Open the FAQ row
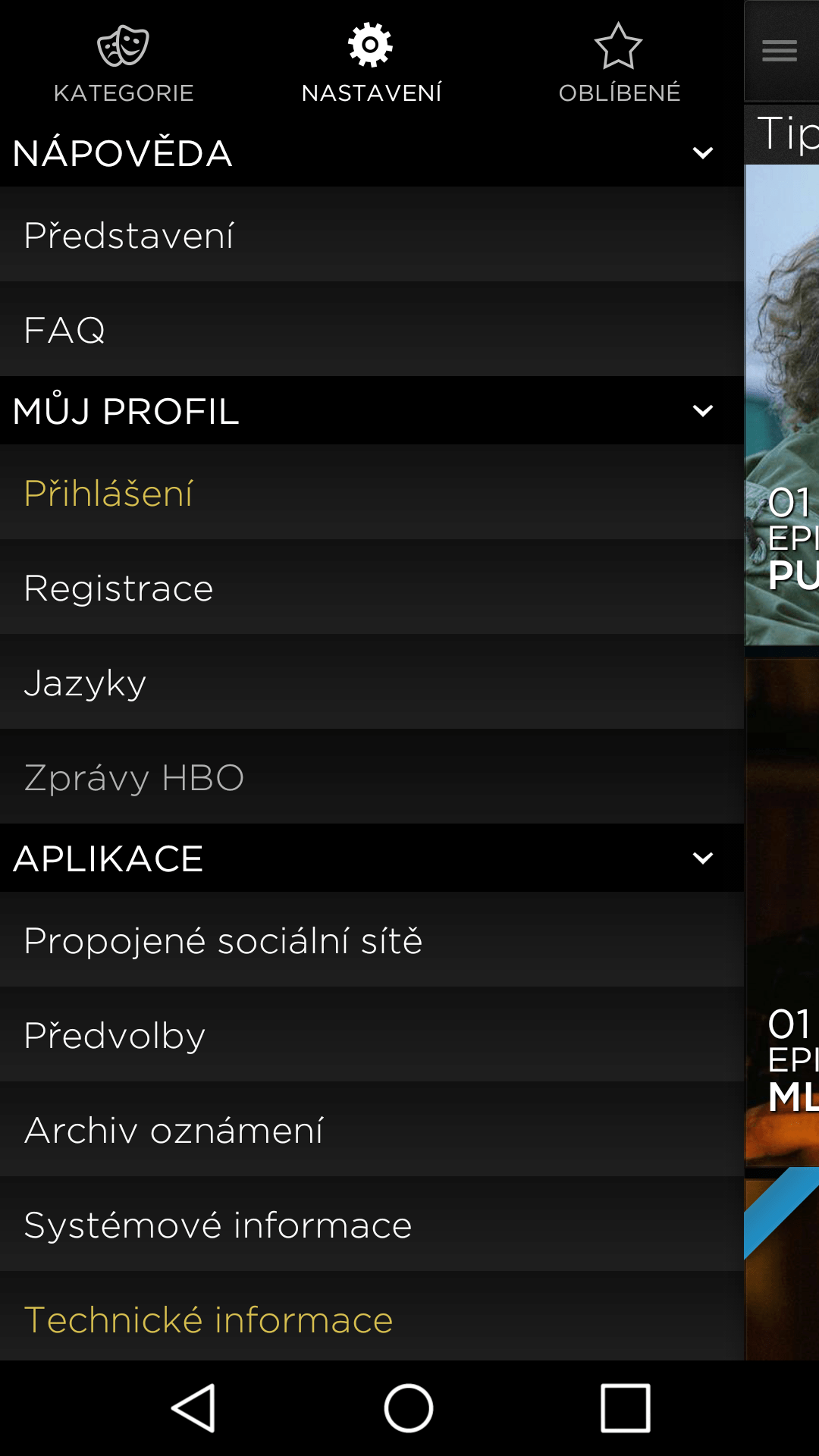 click(x=372, y=330)
